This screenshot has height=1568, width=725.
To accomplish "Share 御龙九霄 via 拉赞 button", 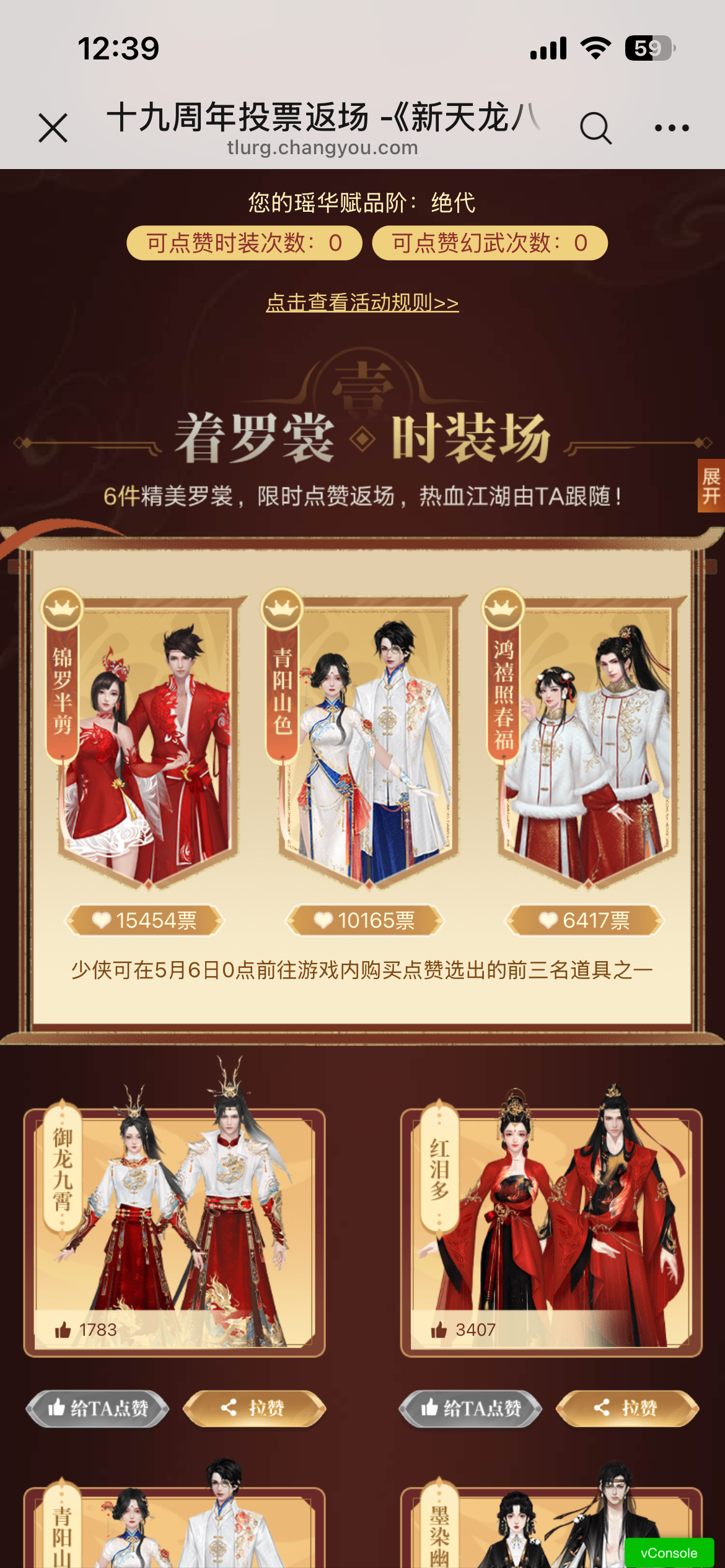I will pyautogui.click(x=254, y=1408).
